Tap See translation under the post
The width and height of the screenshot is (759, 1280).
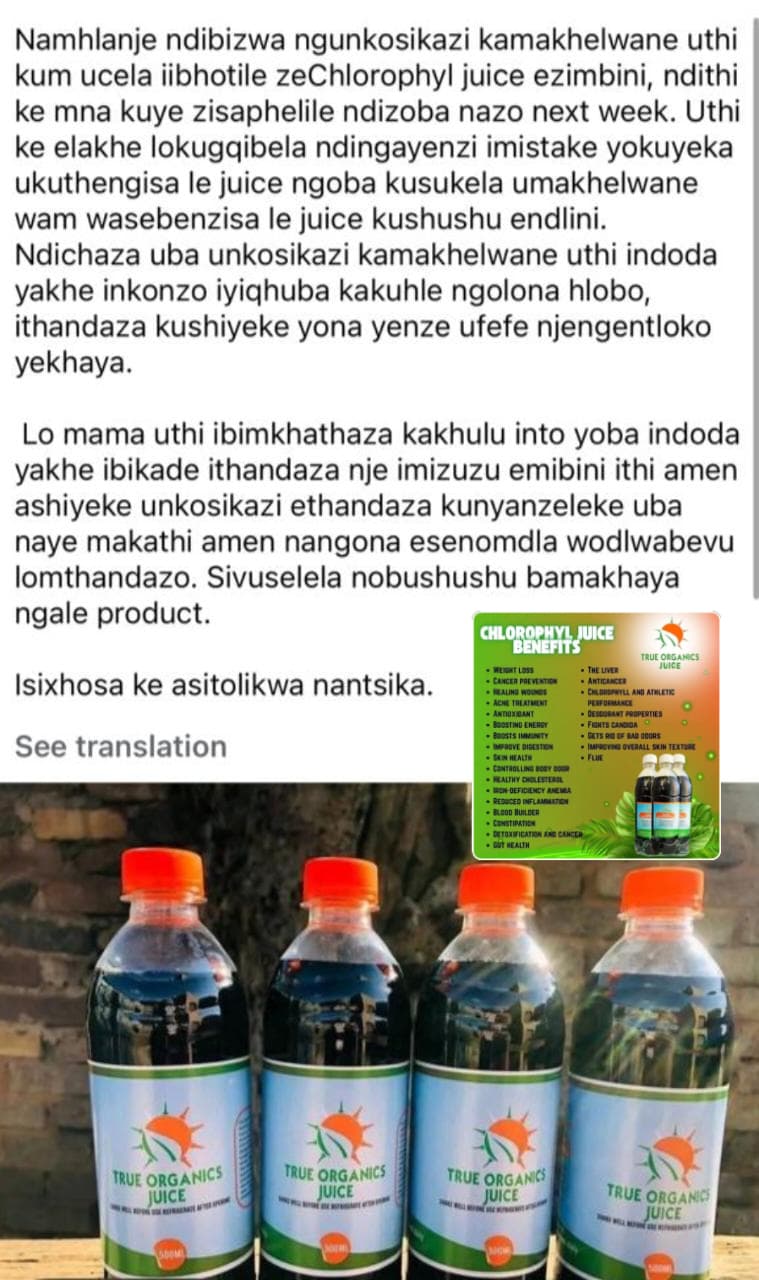click(121, 746)
